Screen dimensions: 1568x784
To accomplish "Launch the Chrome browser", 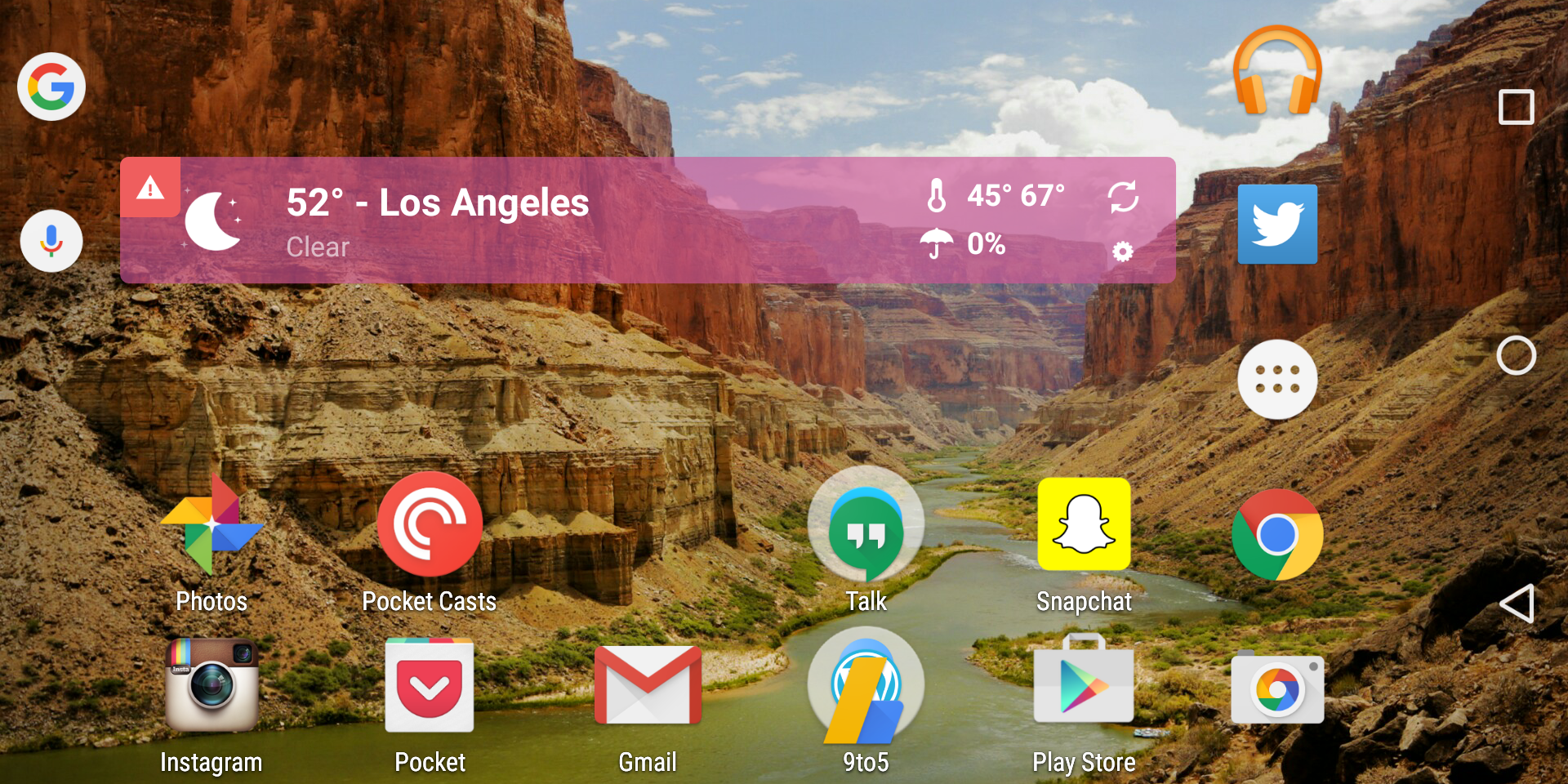I will pyautogui.click(x=1277, y=535).
